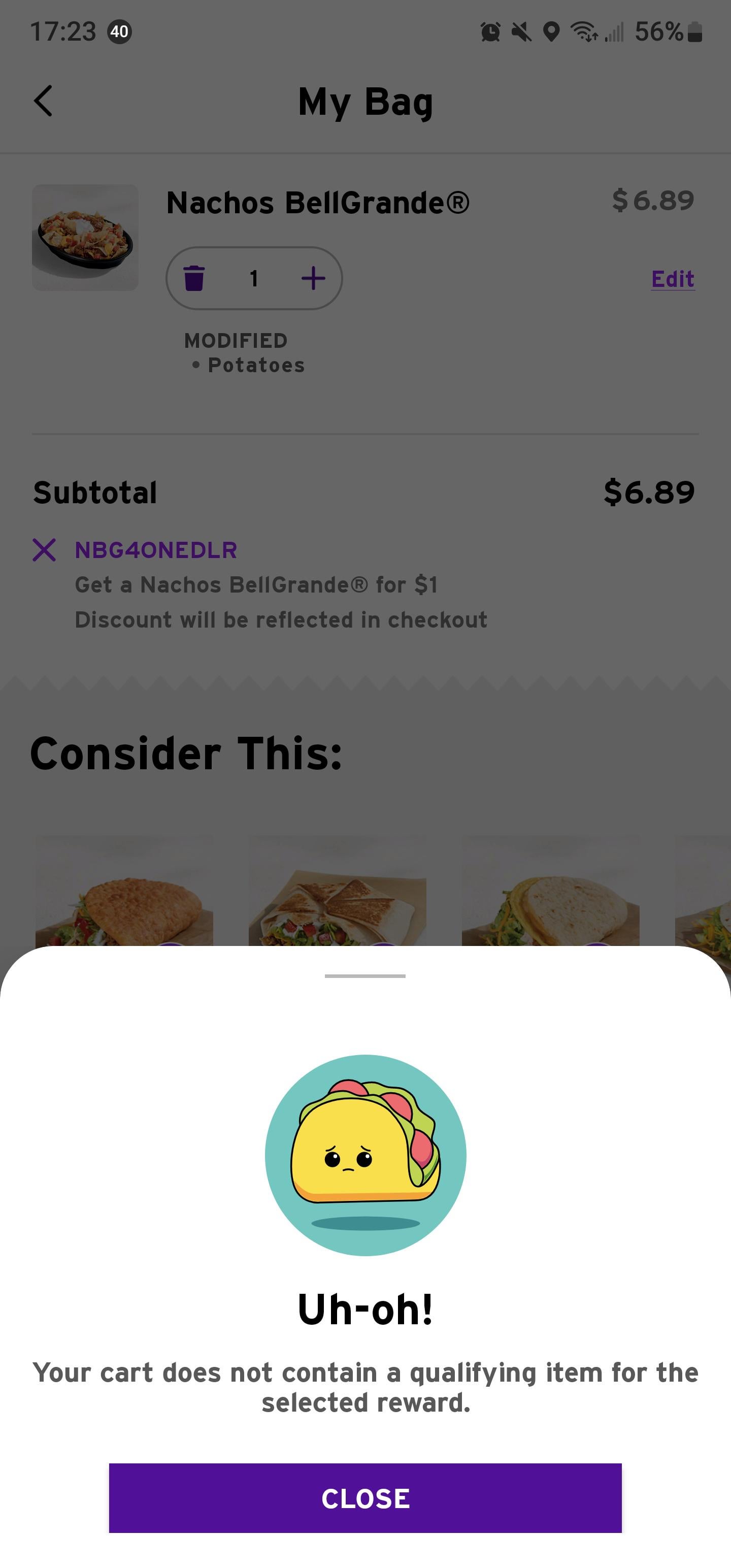Go back from My Bag

(43, 101)
